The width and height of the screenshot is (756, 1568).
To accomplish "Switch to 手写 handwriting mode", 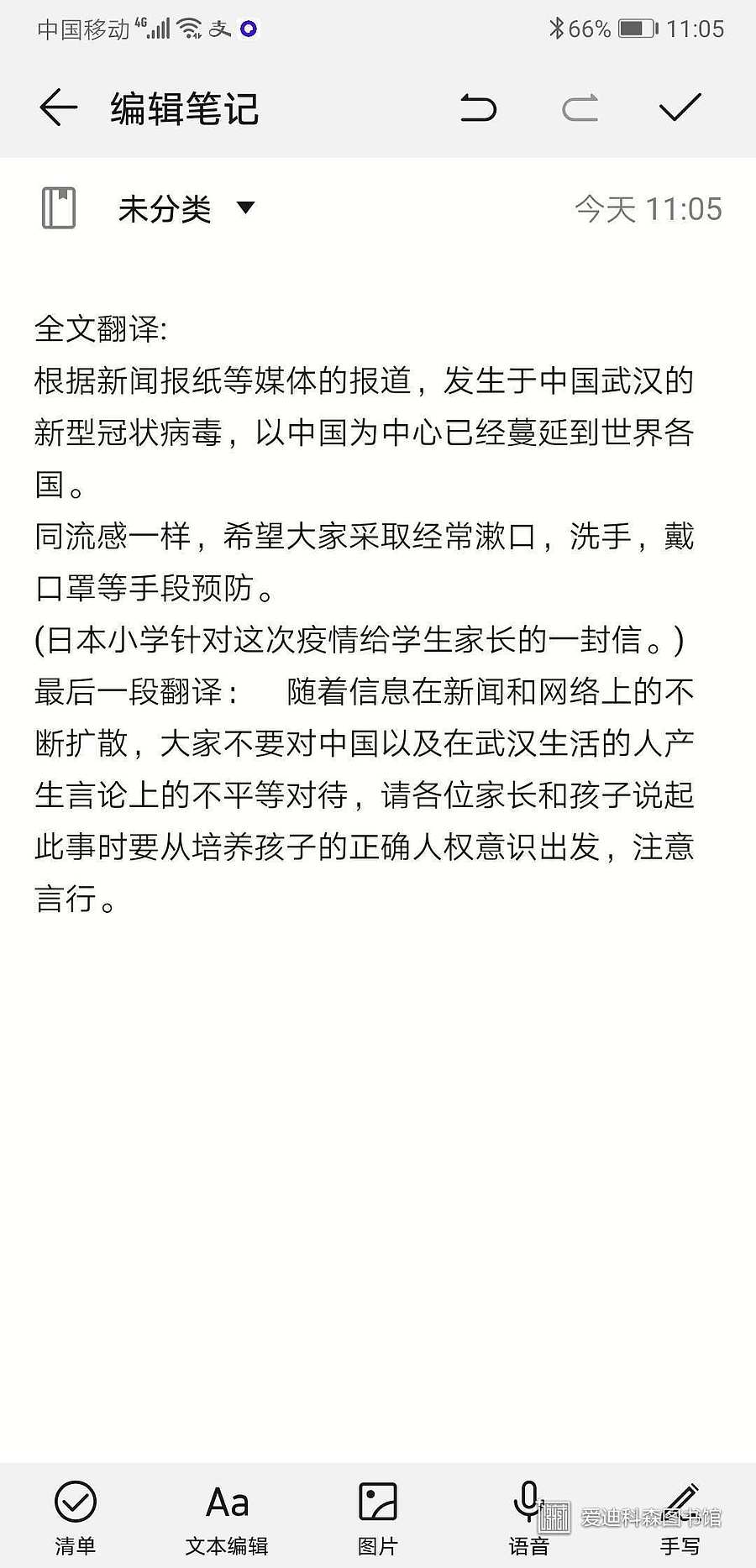I will (x=680, y=1518).
